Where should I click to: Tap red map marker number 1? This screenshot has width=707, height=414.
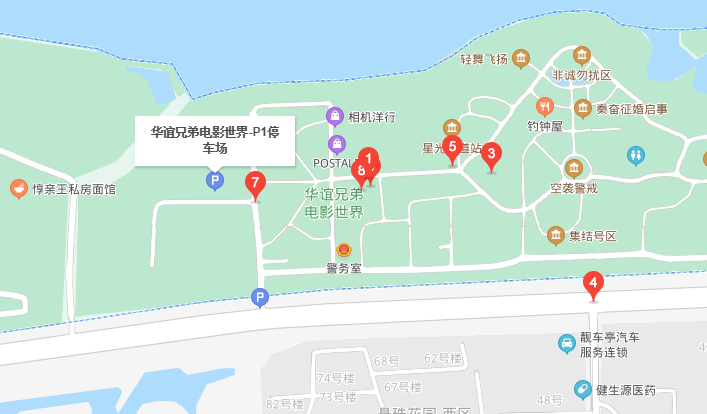369,158
